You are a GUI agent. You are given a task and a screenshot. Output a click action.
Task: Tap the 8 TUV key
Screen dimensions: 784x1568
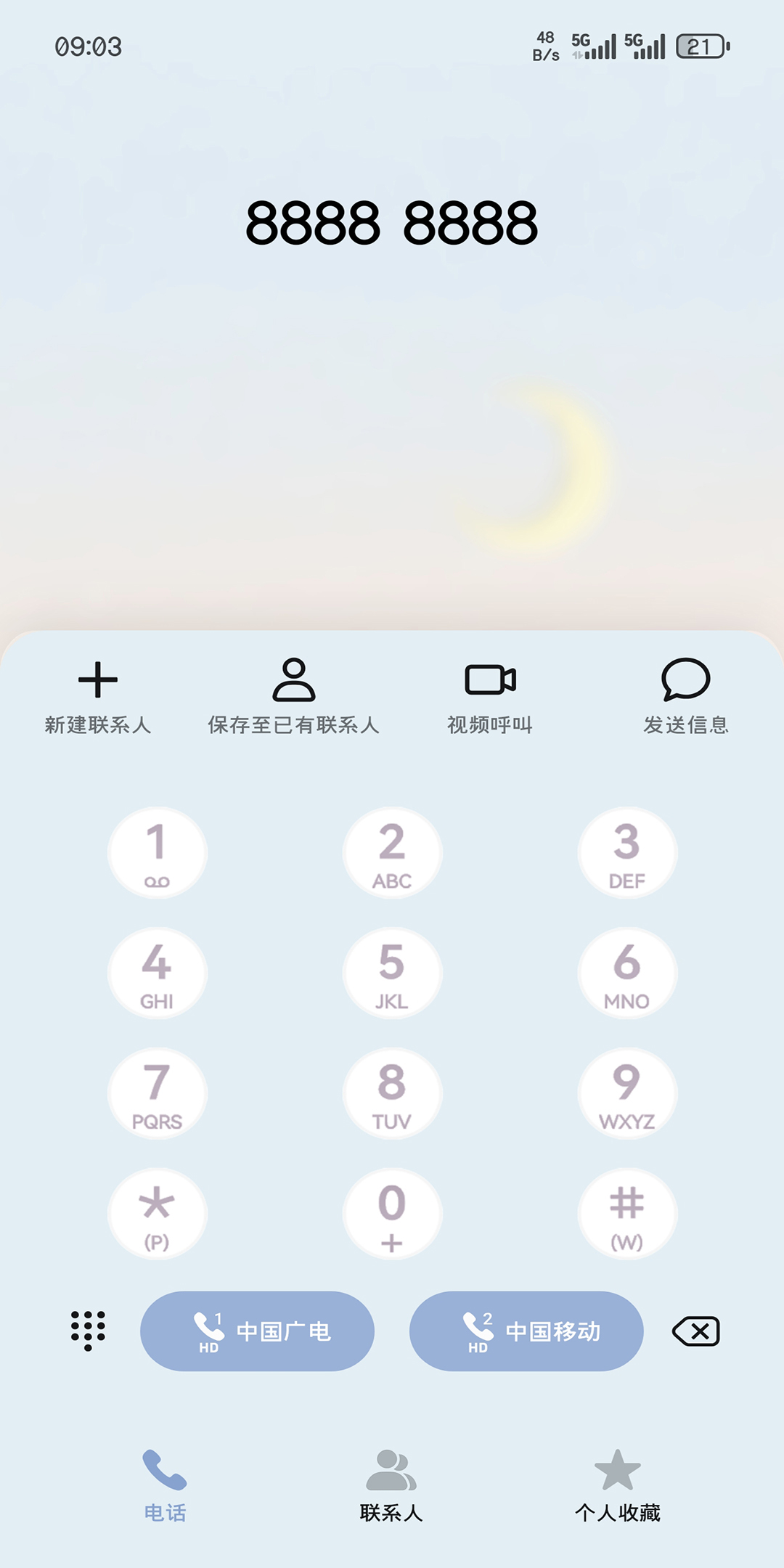click(392, 1094)
